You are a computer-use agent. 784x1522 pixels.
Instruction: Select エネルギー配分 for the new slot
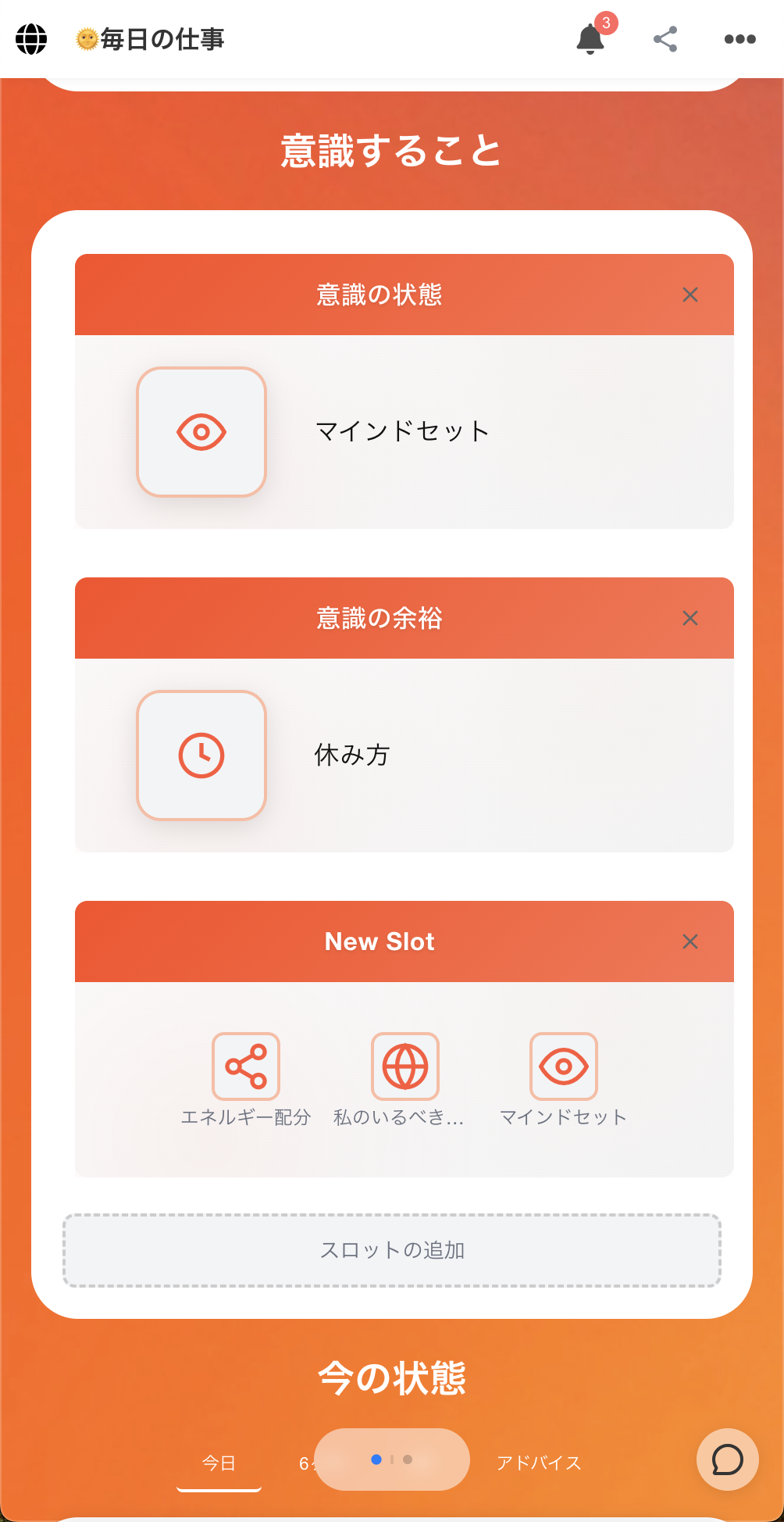tap(246, 1066)
